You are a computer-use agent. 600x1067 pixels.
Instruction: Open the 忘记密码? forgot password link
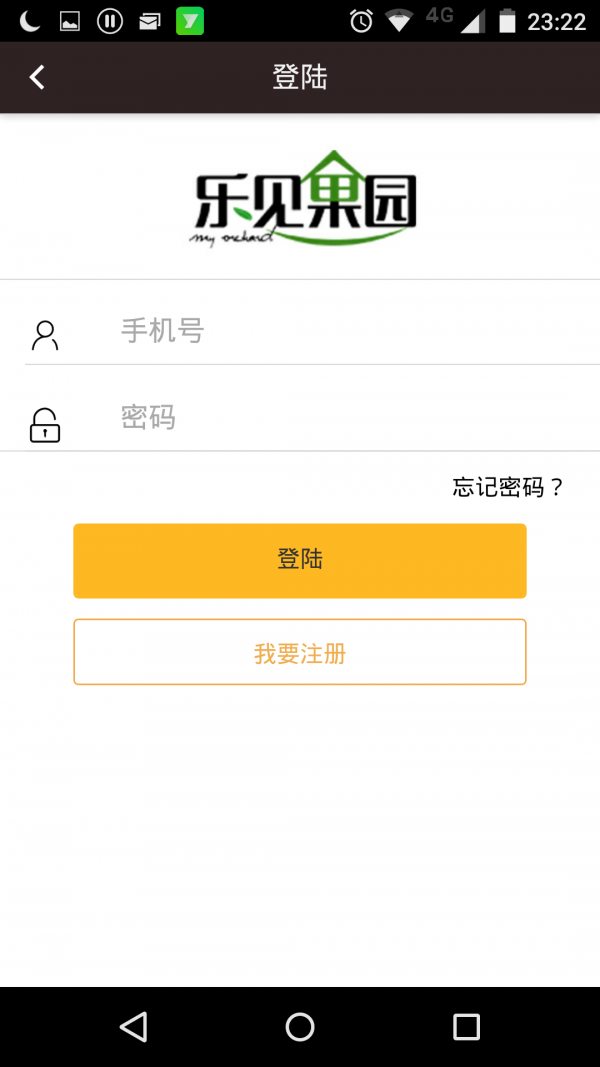pyautogui.click(x=508, y=487)
